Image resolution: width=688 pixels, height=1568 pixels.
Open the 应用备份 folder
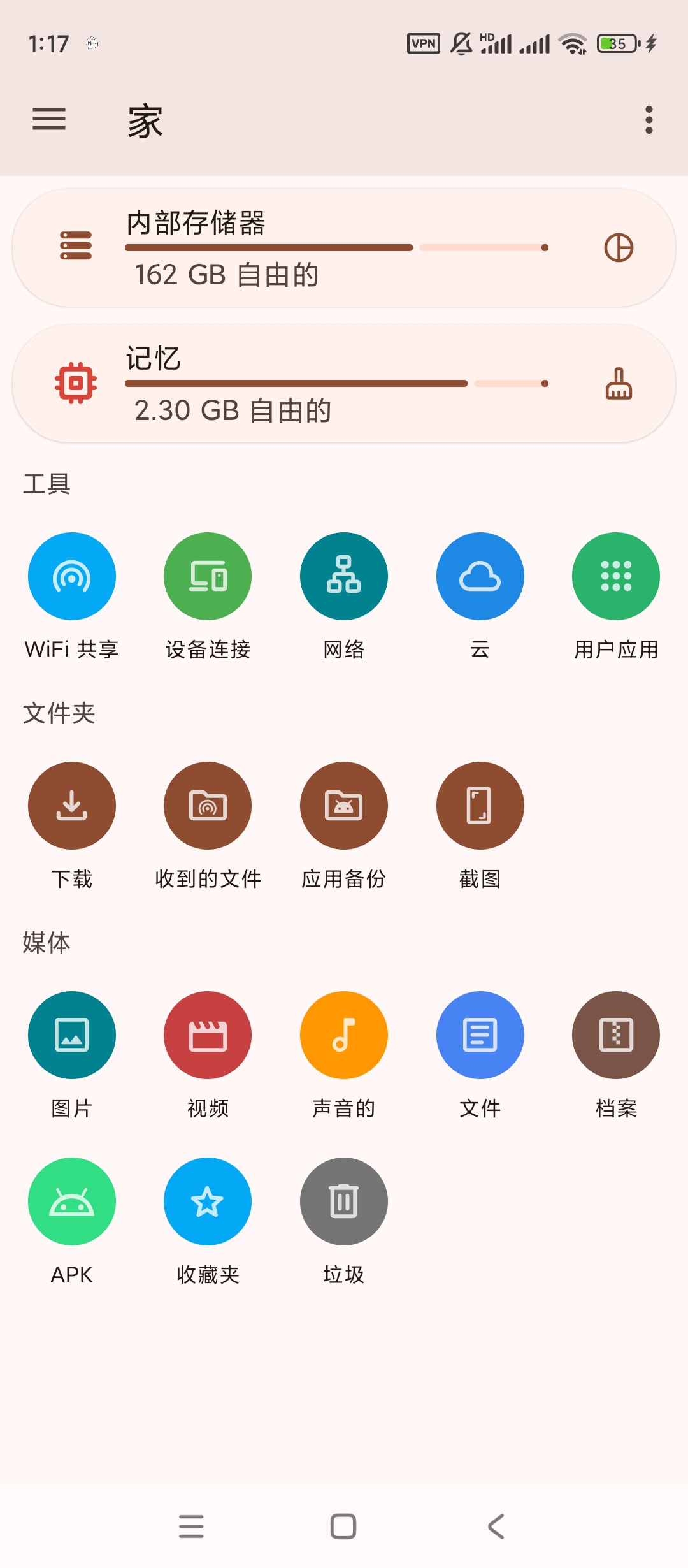(344, 806)
